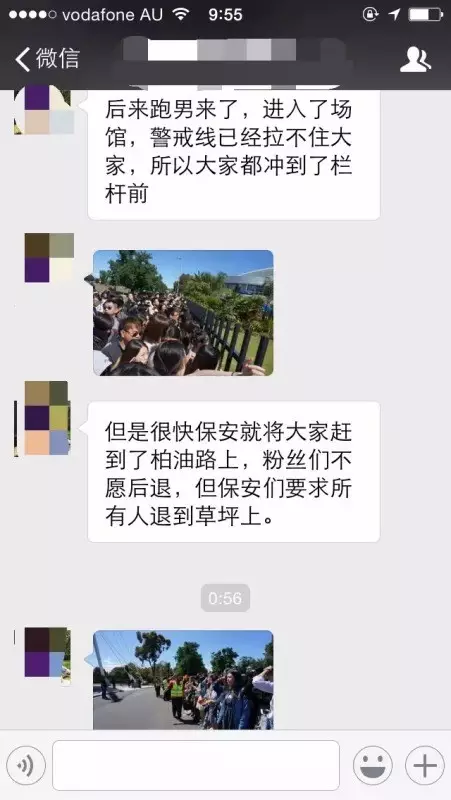The height and width of the screenshot is (800, 451).
Task: Open group members info icon
Action: coord(415,59)
